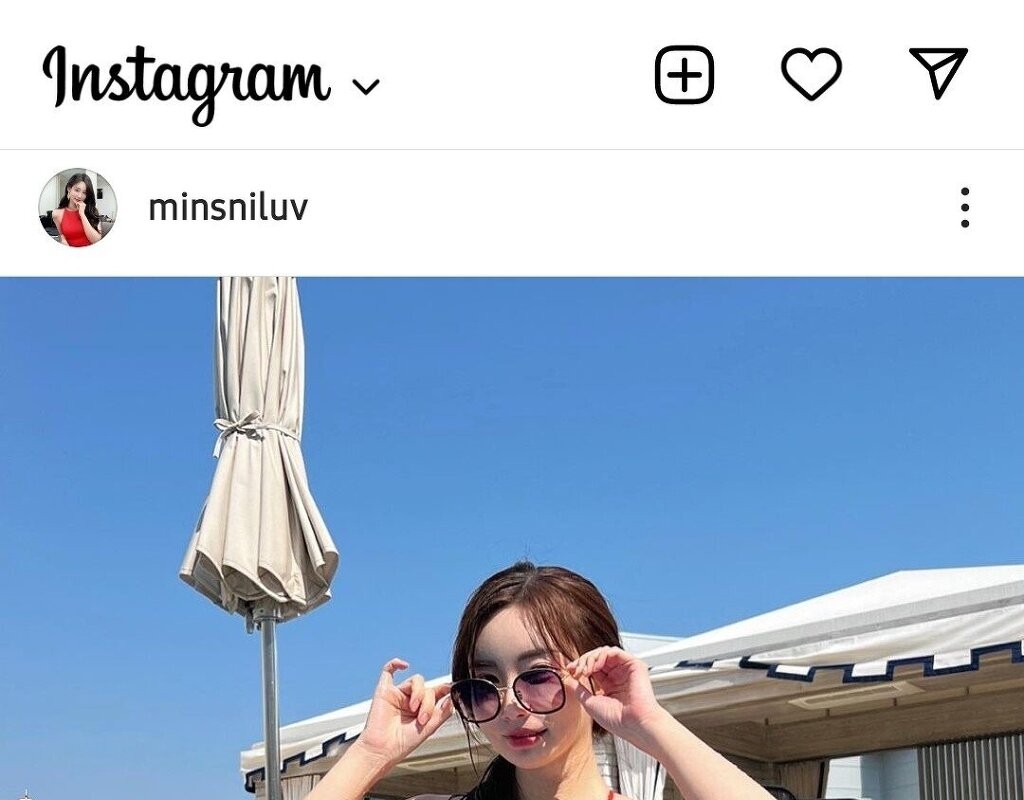Screen dimensions: 1024x800
Task: Open the activity heart icon
Action: click(x=811, y=74)
